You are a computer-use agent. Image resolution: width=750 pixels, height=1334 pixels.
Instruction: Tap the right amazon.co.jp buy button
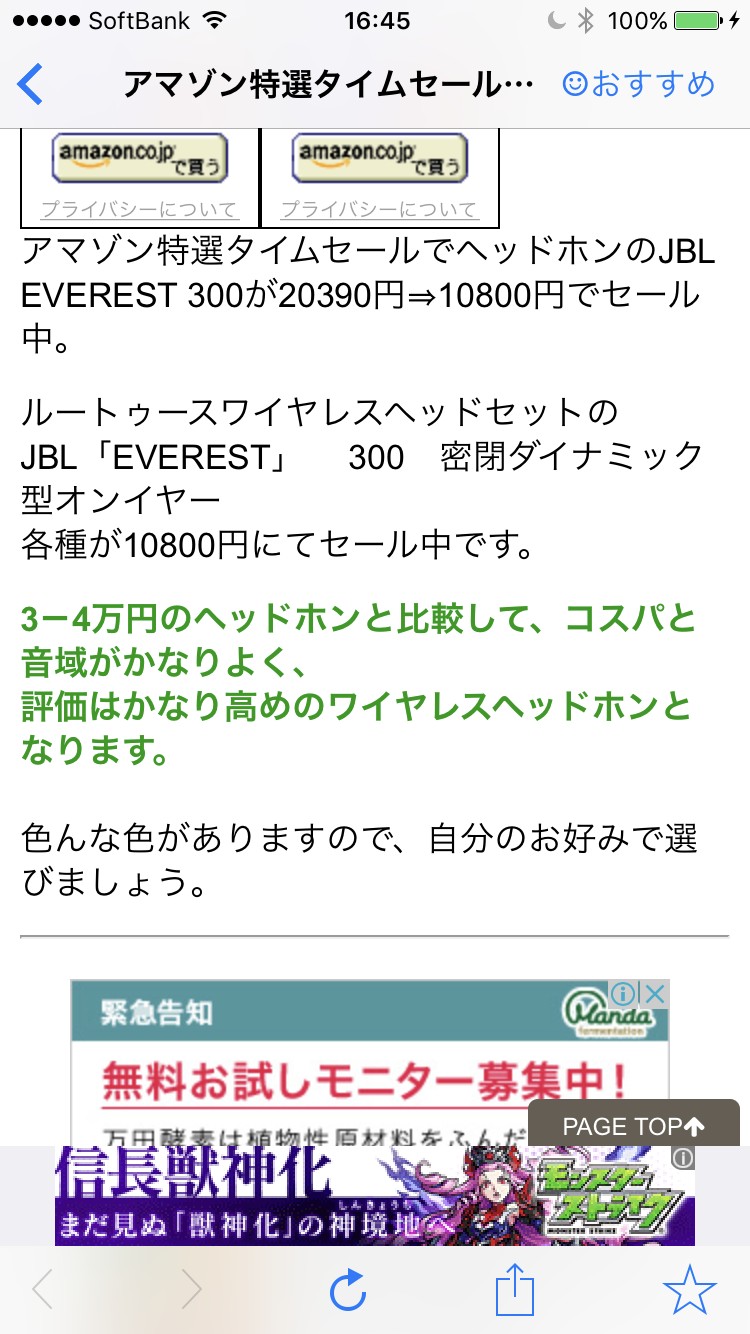coord(380,158)
